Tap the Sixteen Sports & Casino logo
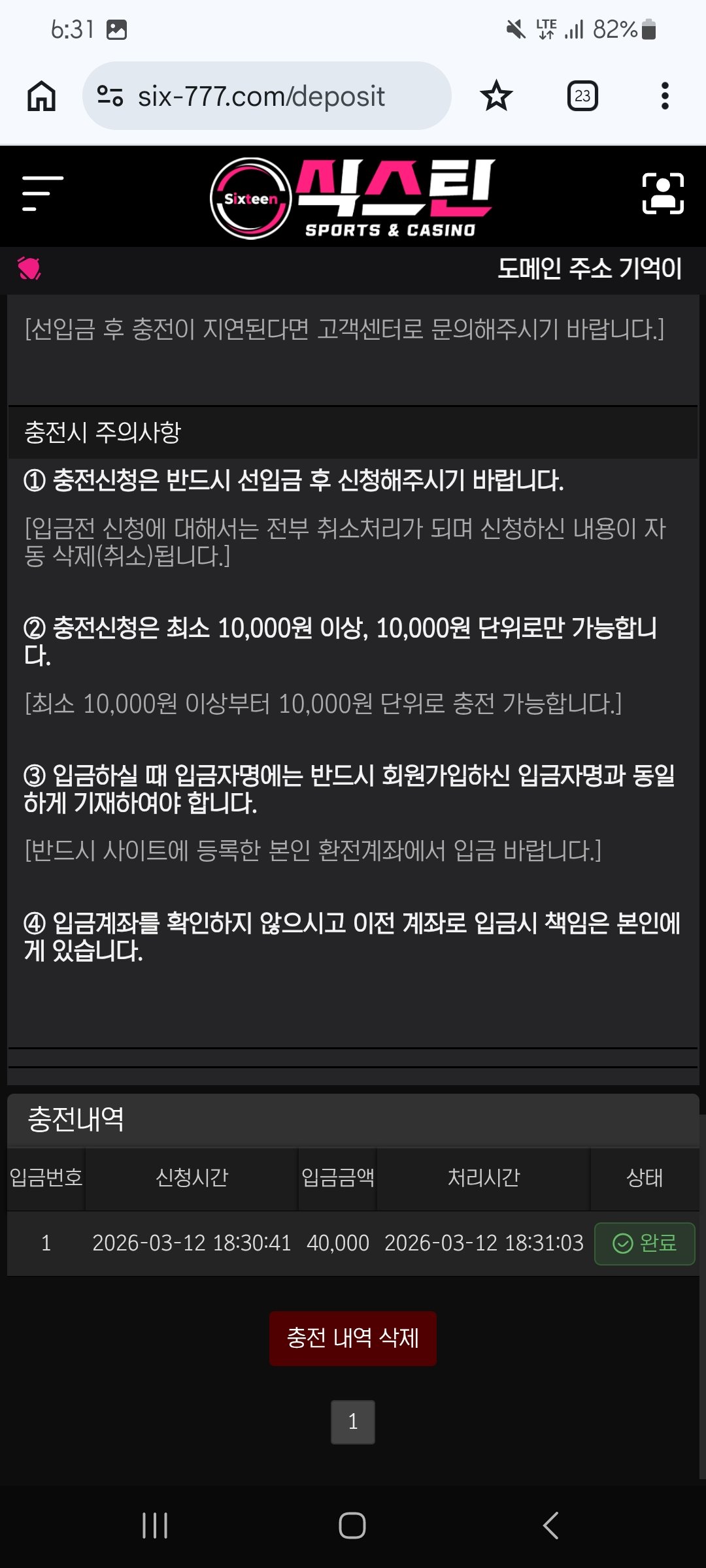706x1568 pixels. point(353,198)
